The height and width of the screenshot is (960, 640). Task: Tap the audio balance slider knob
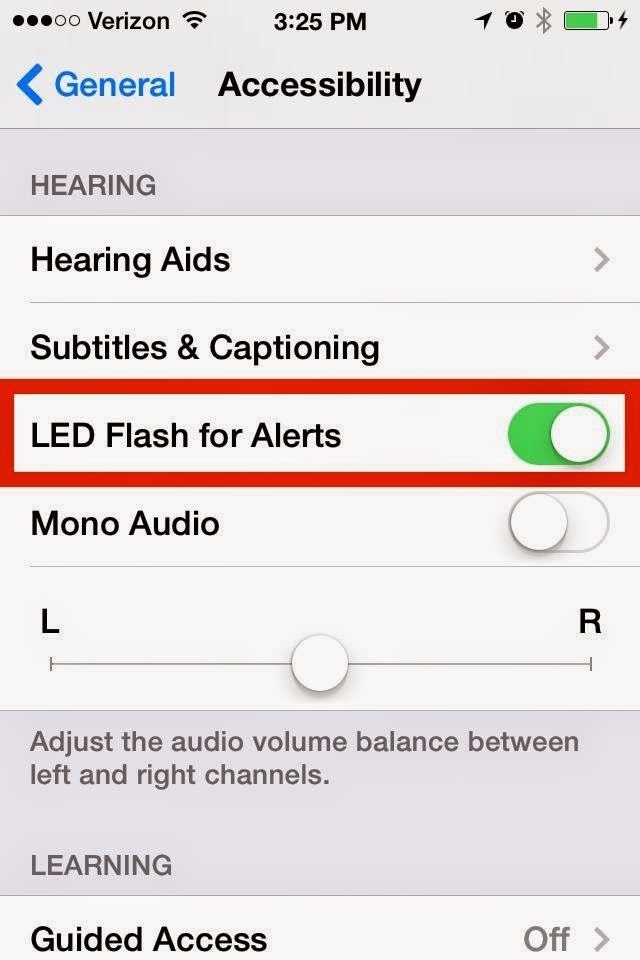[320, 664]
